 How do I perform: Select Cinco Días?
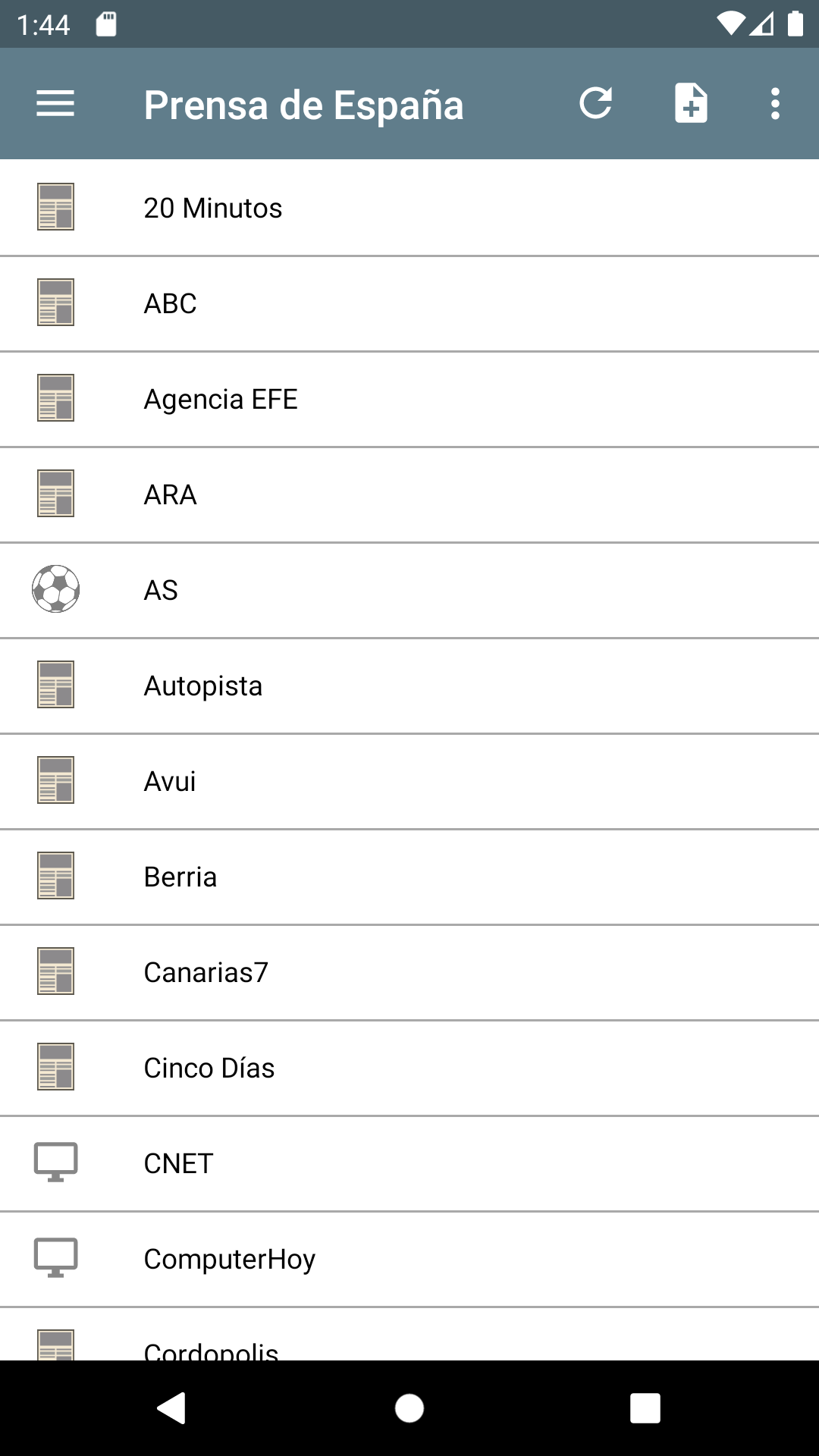[409, 1068]
